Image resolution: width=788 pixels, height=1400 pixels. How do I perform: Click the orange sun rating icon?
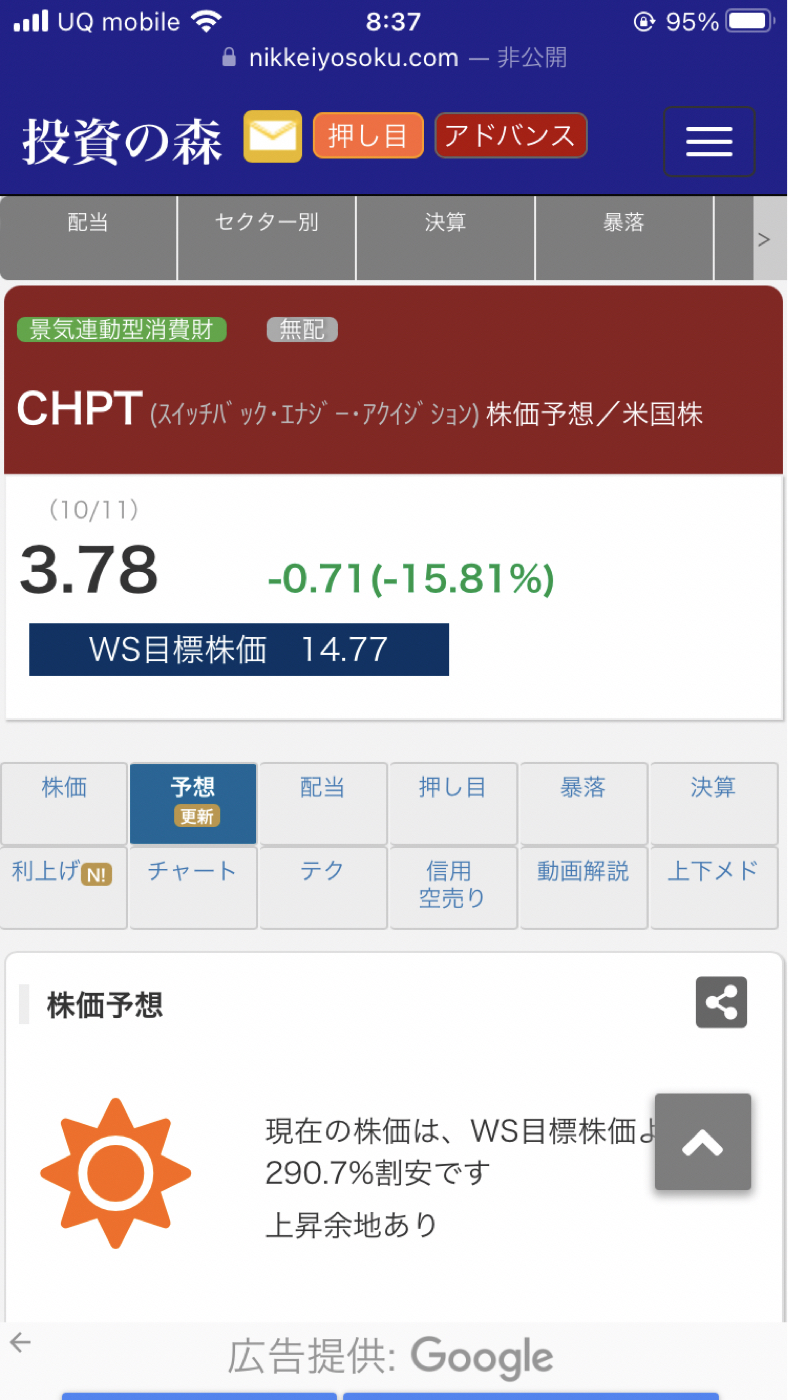click(114, 1171)
